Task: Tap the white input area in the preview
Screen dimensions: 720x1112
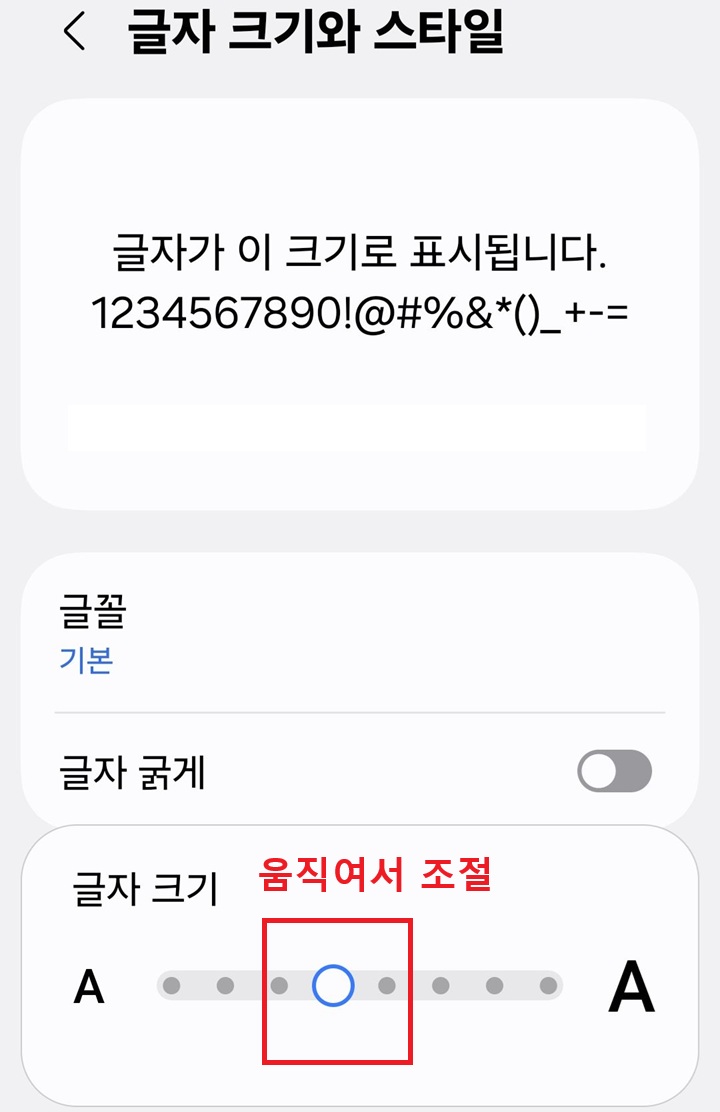Action: 360,428
